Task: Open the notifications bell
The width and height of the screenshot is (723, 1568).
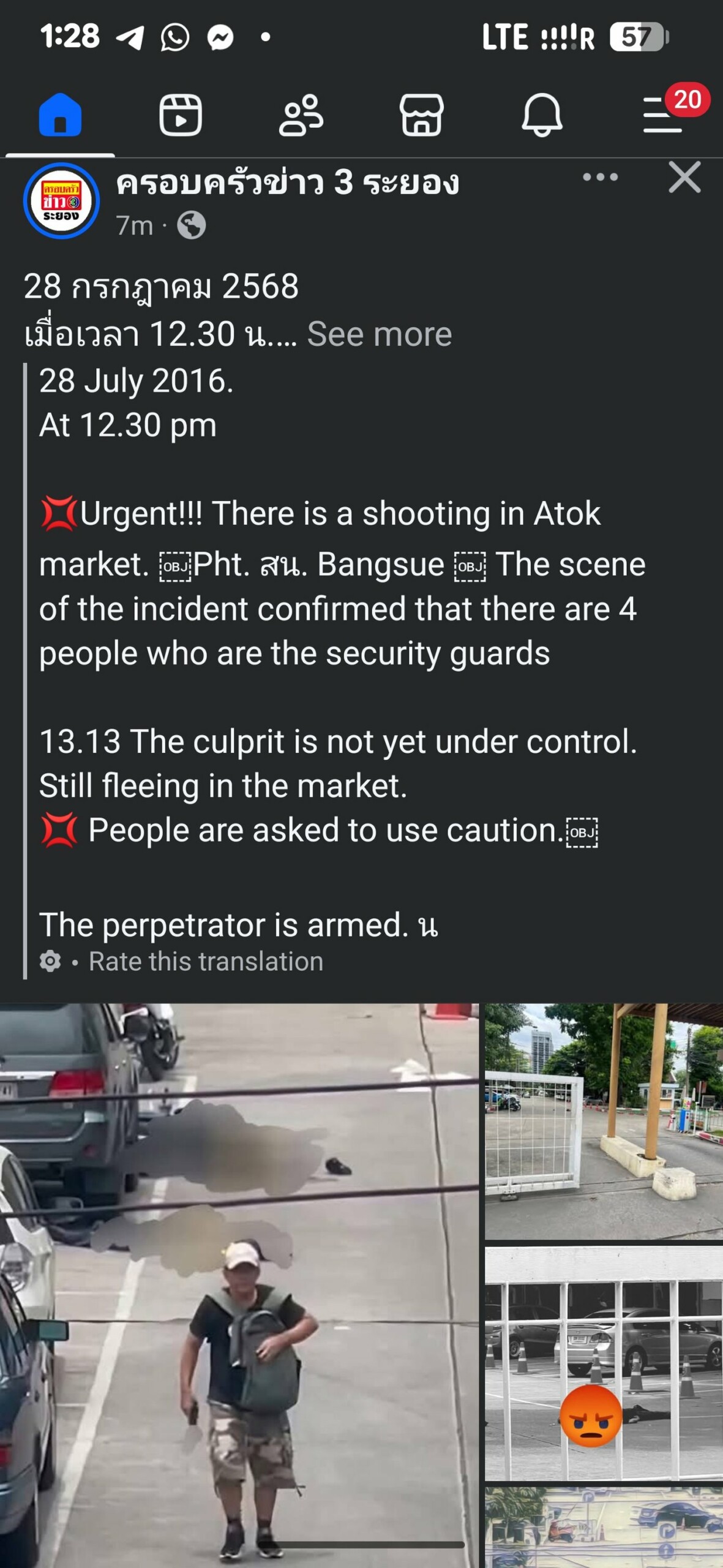Action: pos(542,115)
